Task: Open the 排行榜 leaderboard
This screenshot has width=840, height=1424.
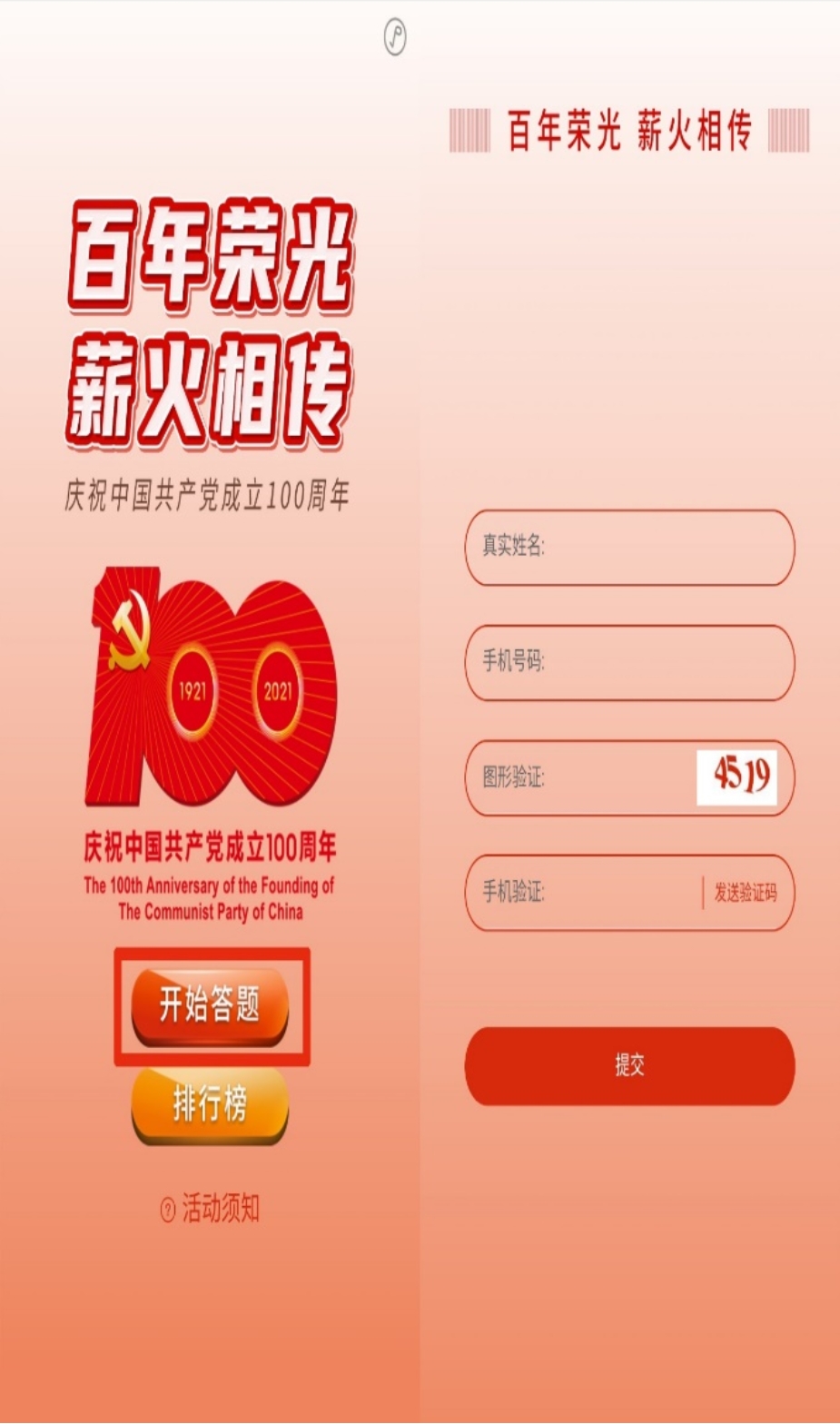Action: [210, 1104]
